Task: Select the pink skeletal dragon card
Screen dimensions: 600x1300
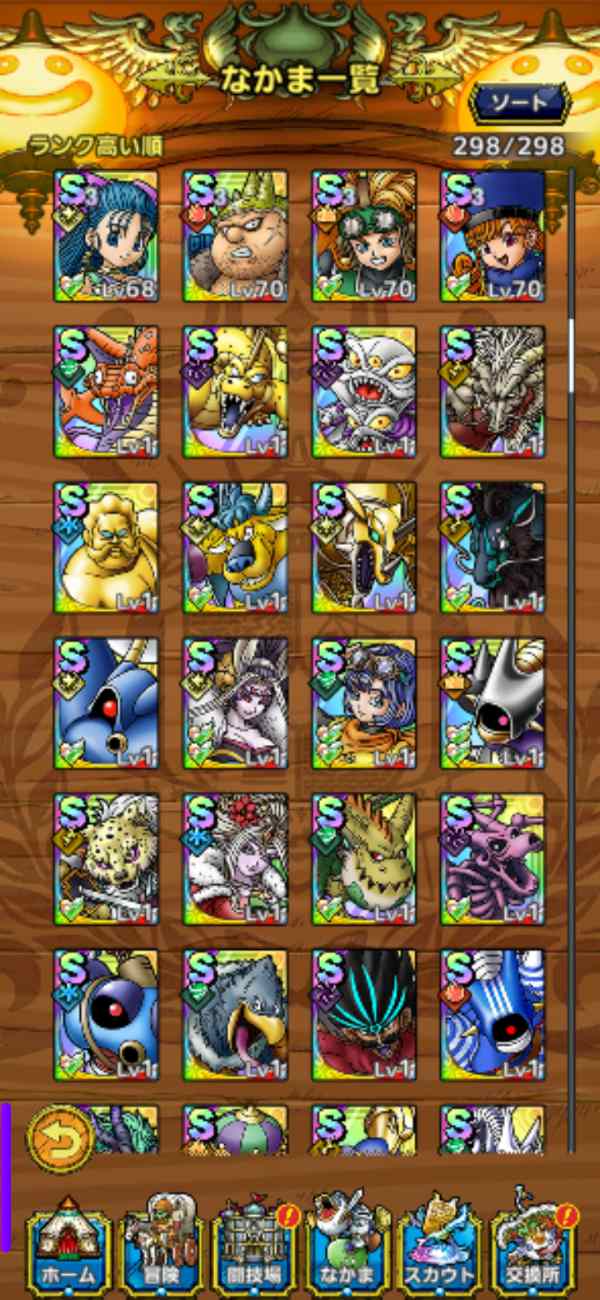Action: (x=493, y=859)
